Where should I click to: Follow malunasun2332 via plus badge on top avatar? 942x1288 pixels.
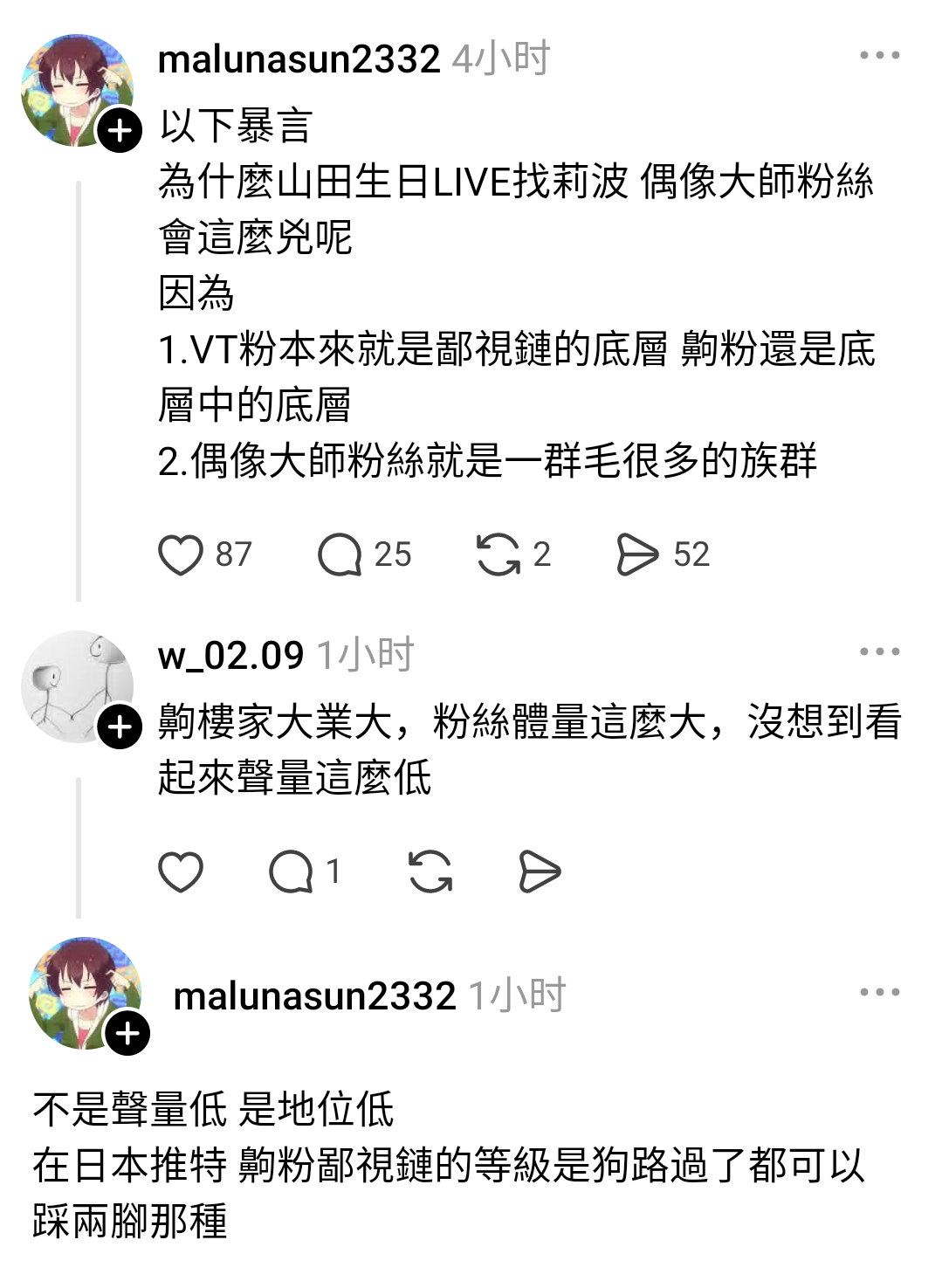120,131
